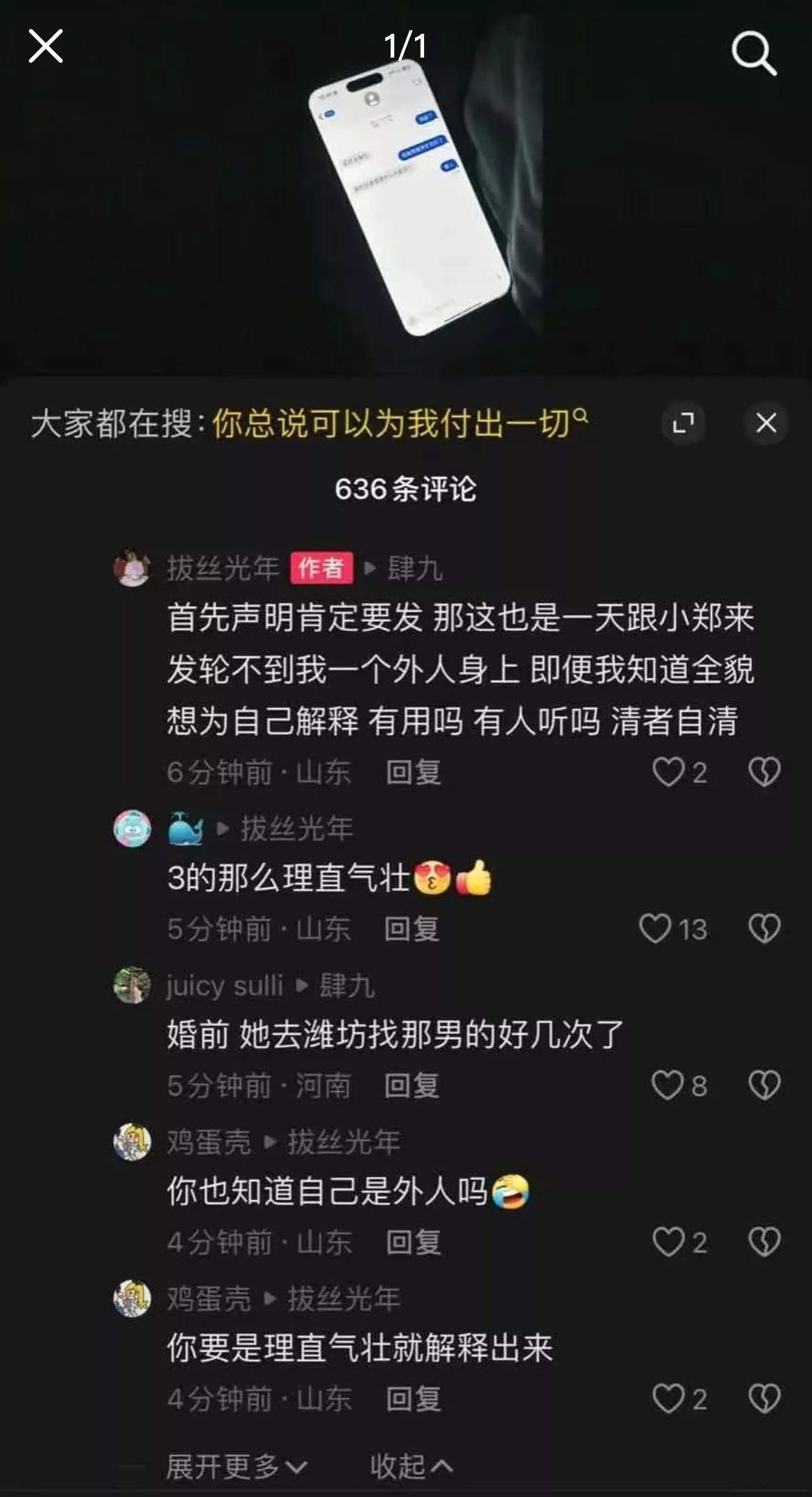This screenshot has width=812, height=1497.
Task: Reply to 你要是理直气壮就解释出来 comment
Action: (x=414, y=1399)
